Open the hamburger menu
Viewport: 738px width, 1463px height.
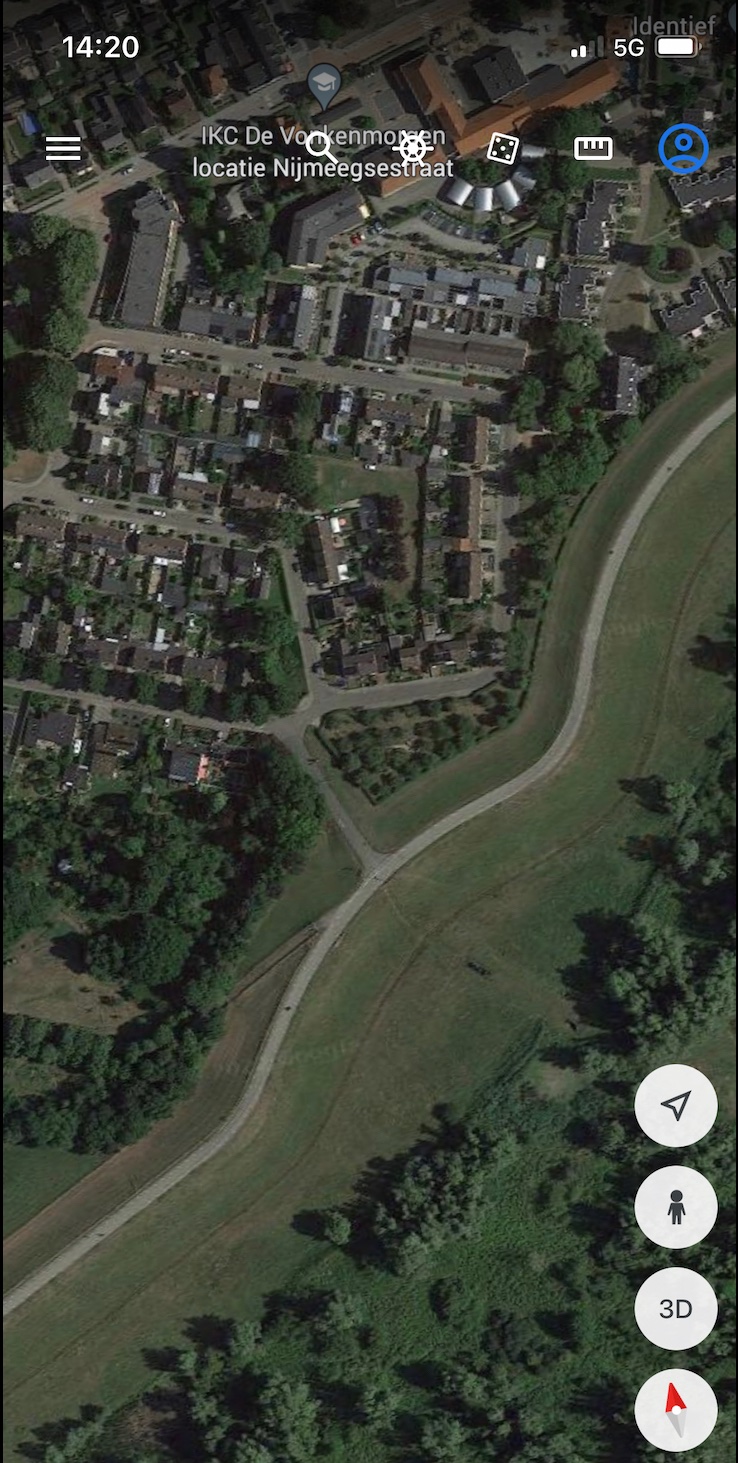pos(63,149)
